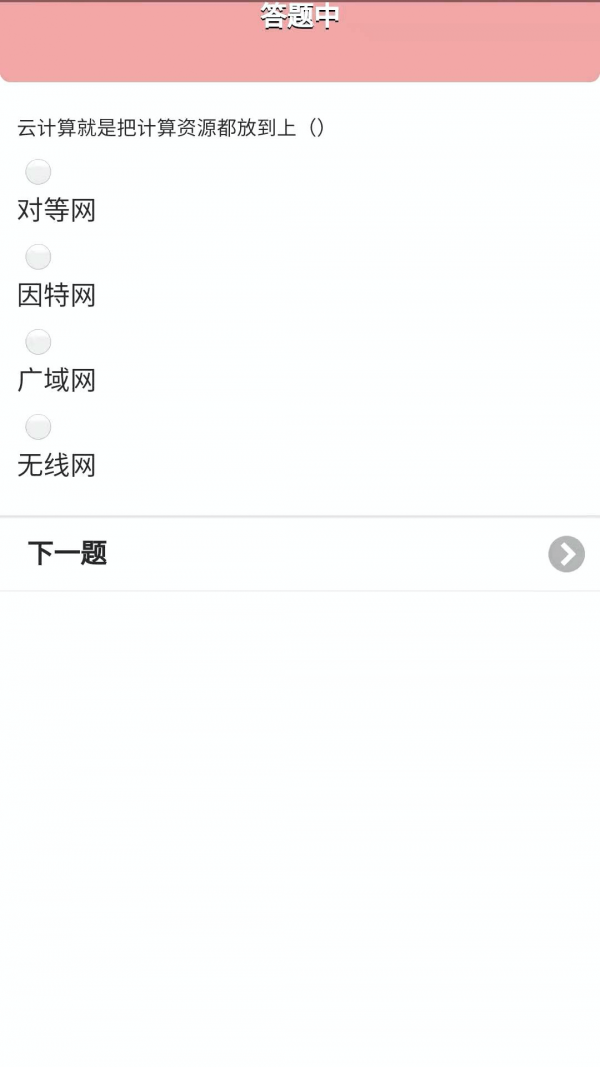
Task: Go to the next question via 下一题
Action: coord(300,554)
